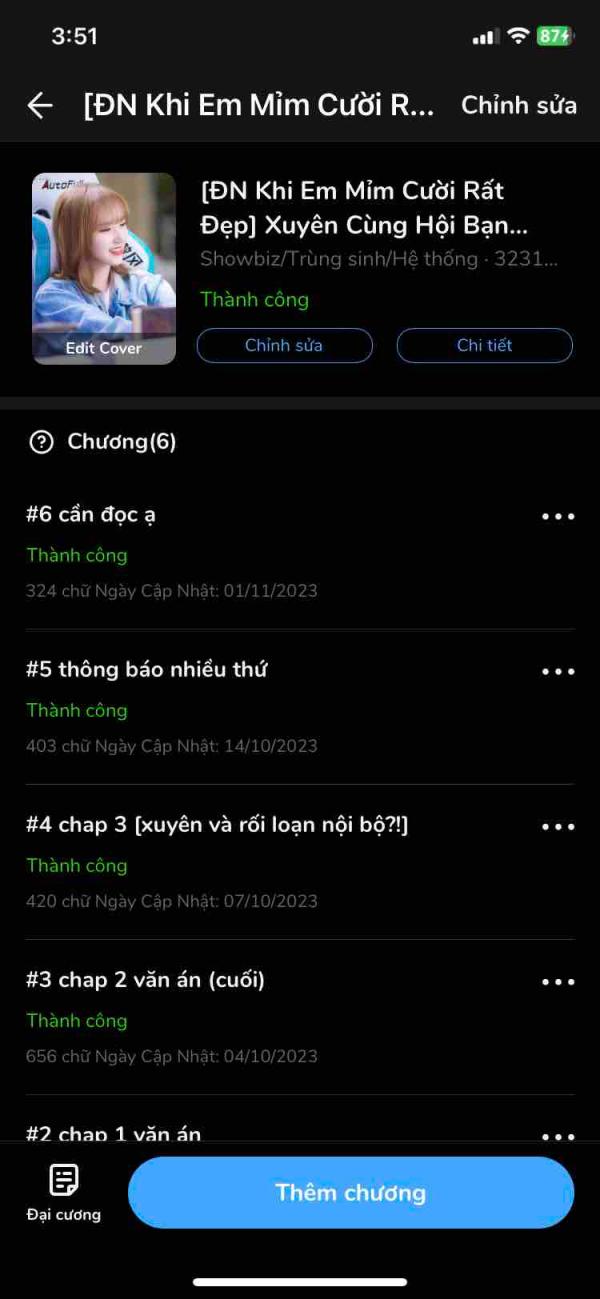Tap the three dots on chapter #4
The image size is (600, 1299).
[x=557, y=827]
